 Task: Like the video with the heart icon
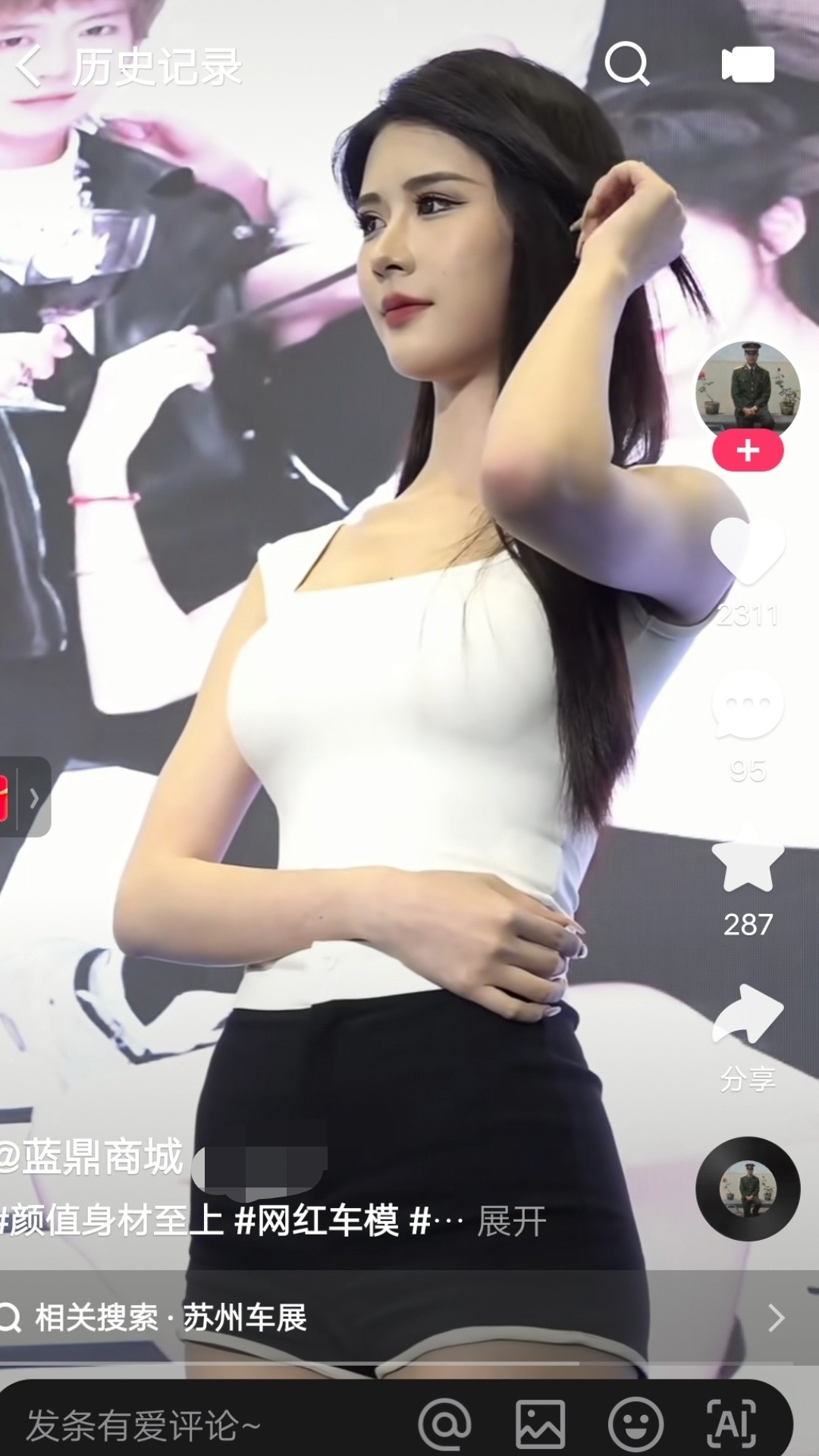click(748, 551)
